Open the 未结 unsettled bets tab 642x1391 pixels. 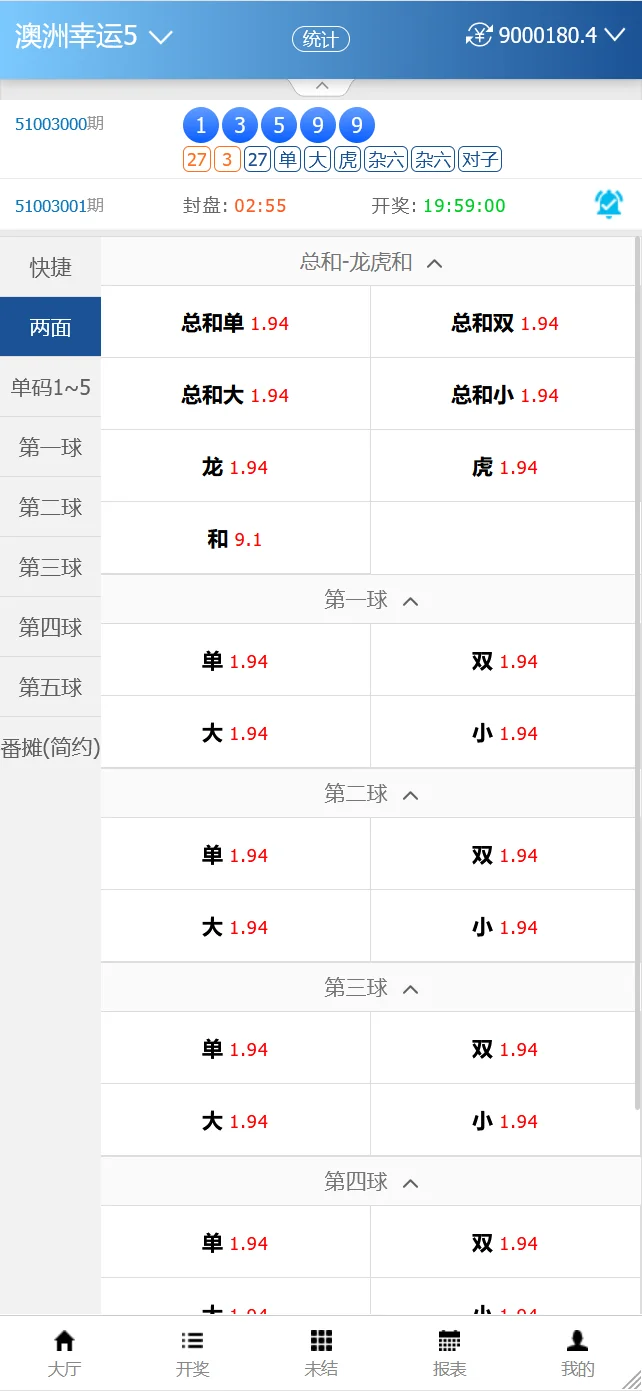[x=321, y=1353]
